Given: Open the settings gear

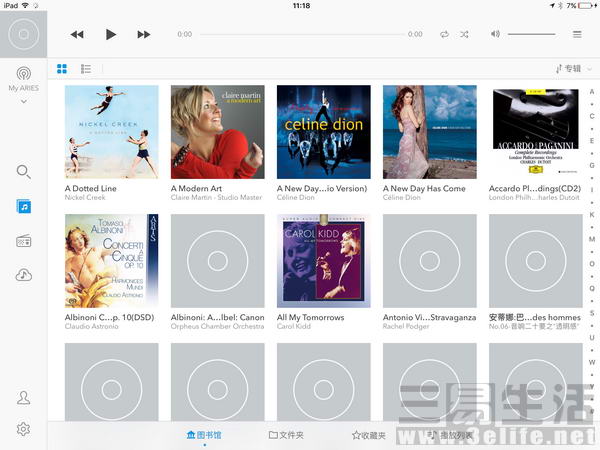Looking at the screenshot, I should click(x=23, y=429).
